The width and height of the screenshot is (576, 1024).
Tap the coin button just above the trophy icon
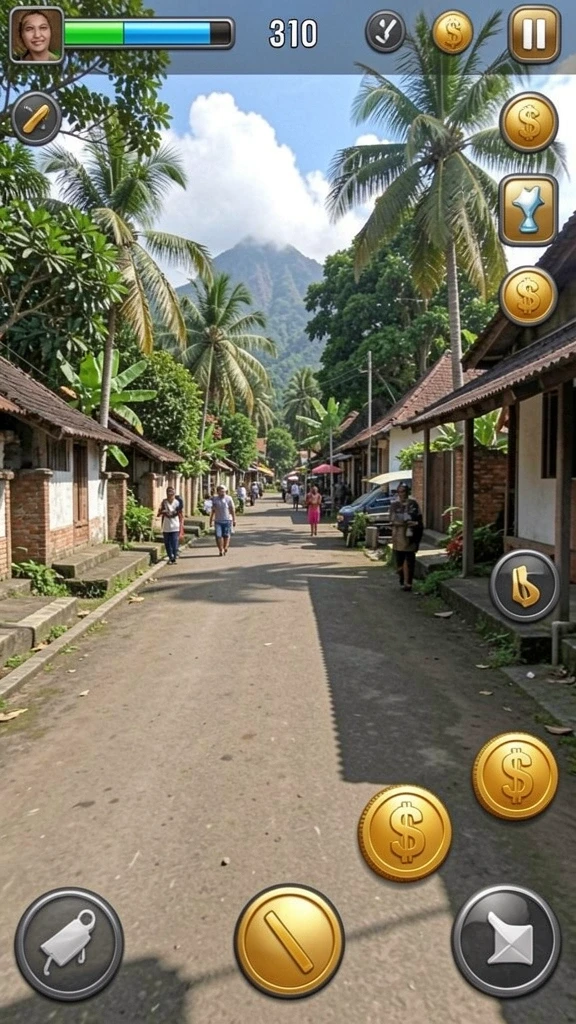click(x=529, y=122)
